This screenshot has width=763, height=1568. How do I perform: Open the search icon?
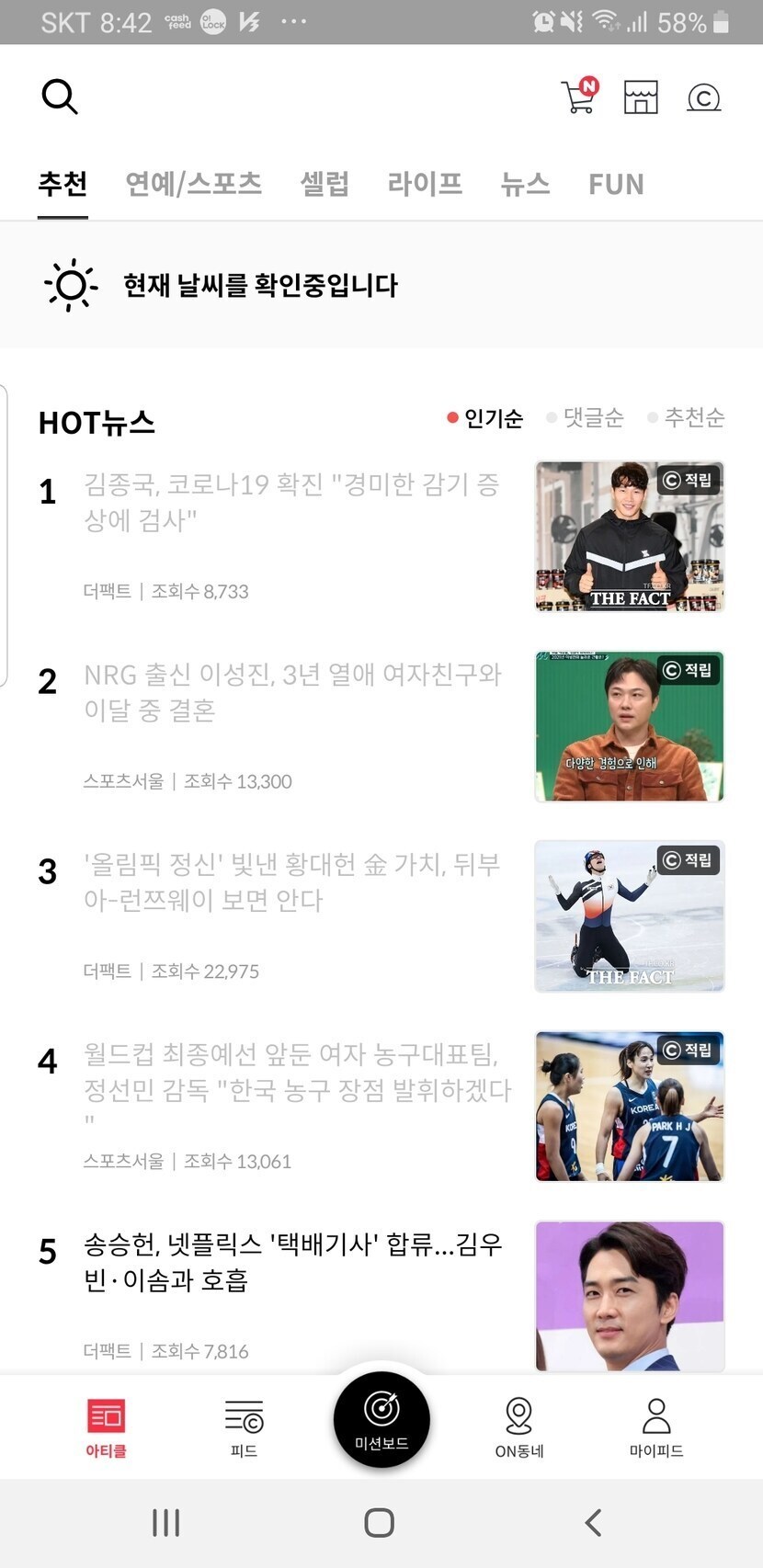[60, 97]
